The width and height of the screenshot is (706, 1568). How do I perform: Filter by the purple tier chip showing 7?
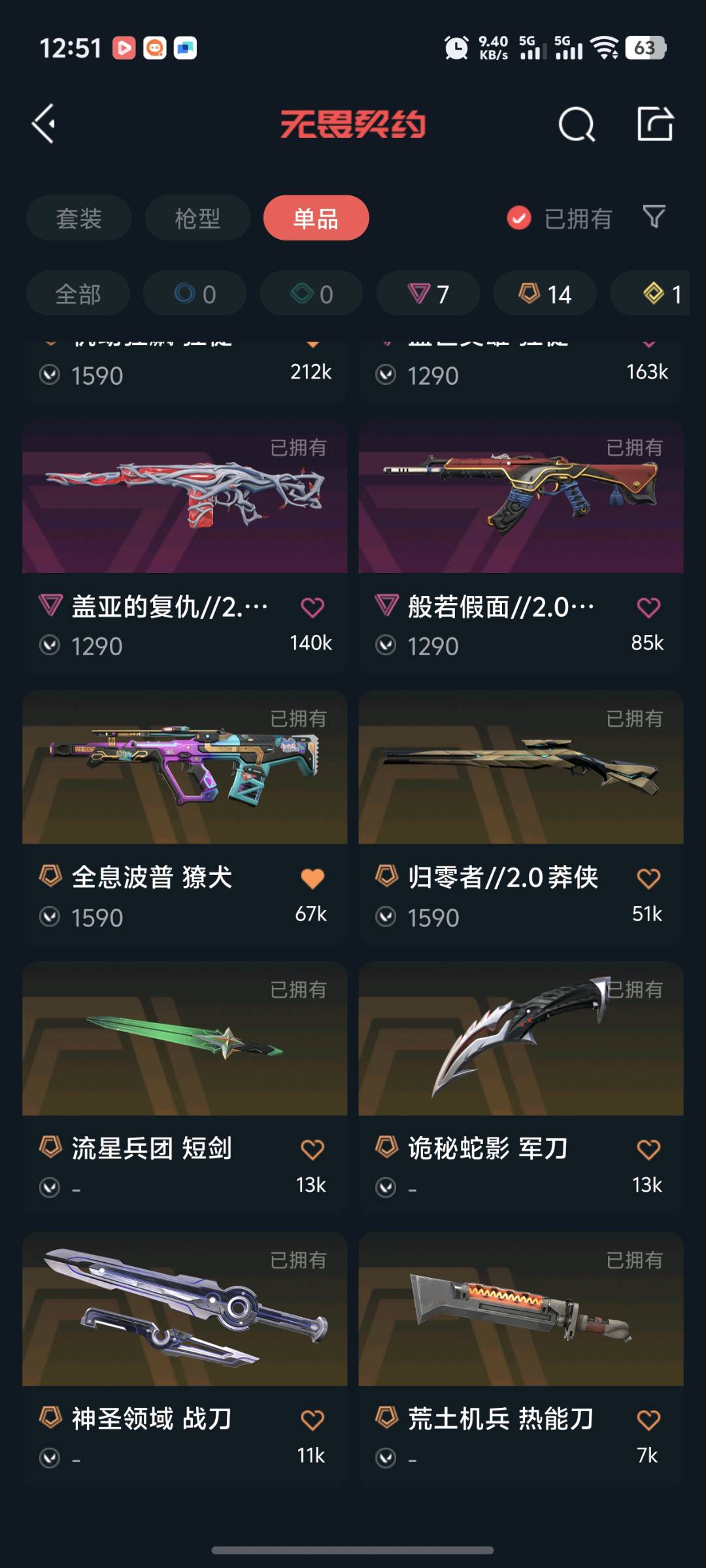(428, 294)
